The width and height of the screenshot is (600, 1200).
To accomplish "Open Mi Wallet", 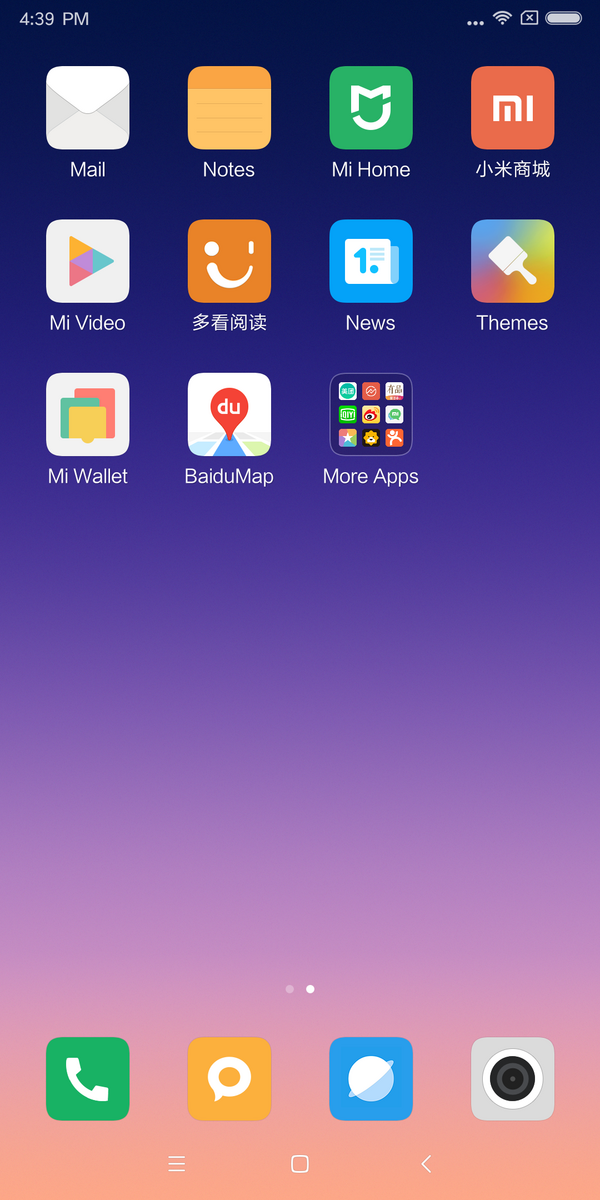I will point(88,414).
